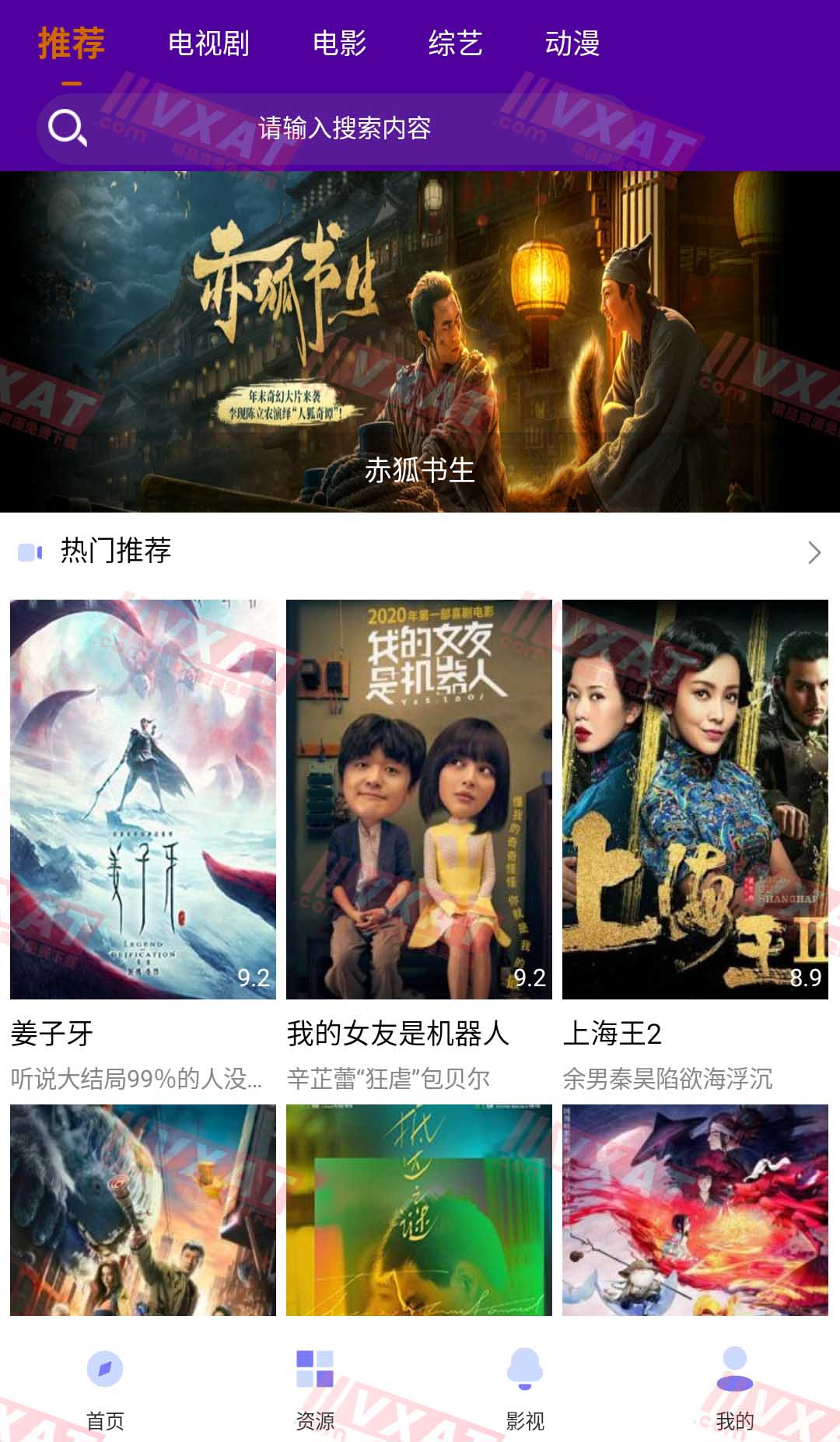
Task: Open the 赤狐书生 banner
Action: 420,342
